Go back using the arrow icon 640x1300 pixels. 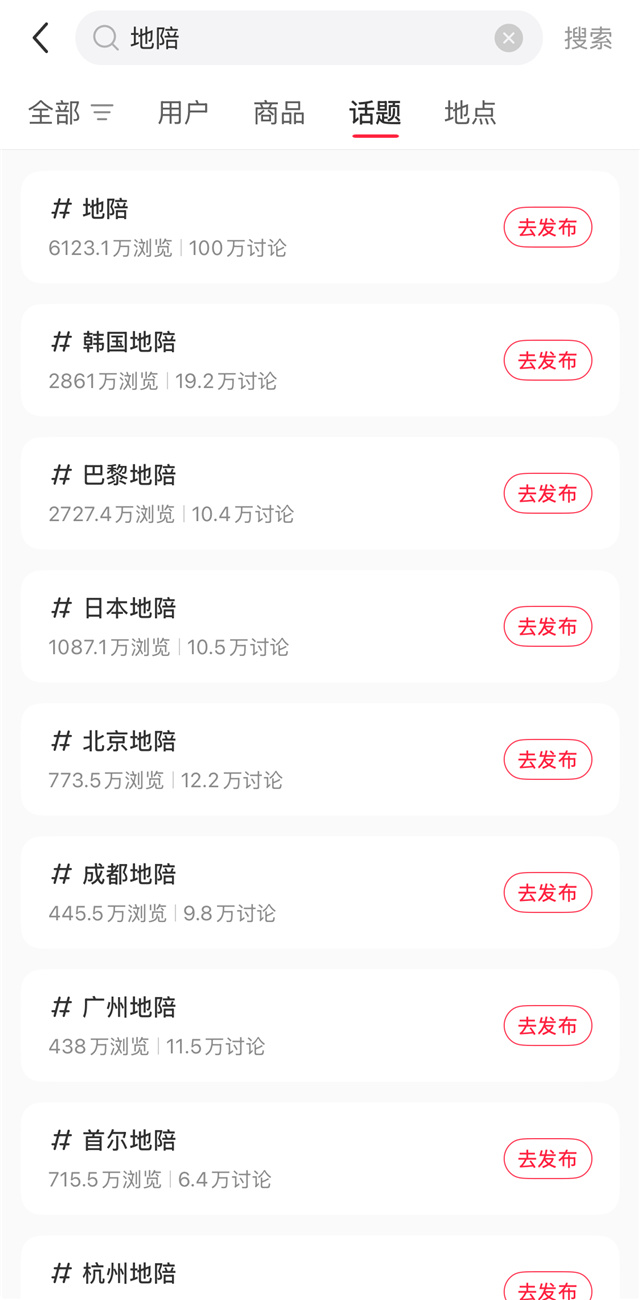41,39
